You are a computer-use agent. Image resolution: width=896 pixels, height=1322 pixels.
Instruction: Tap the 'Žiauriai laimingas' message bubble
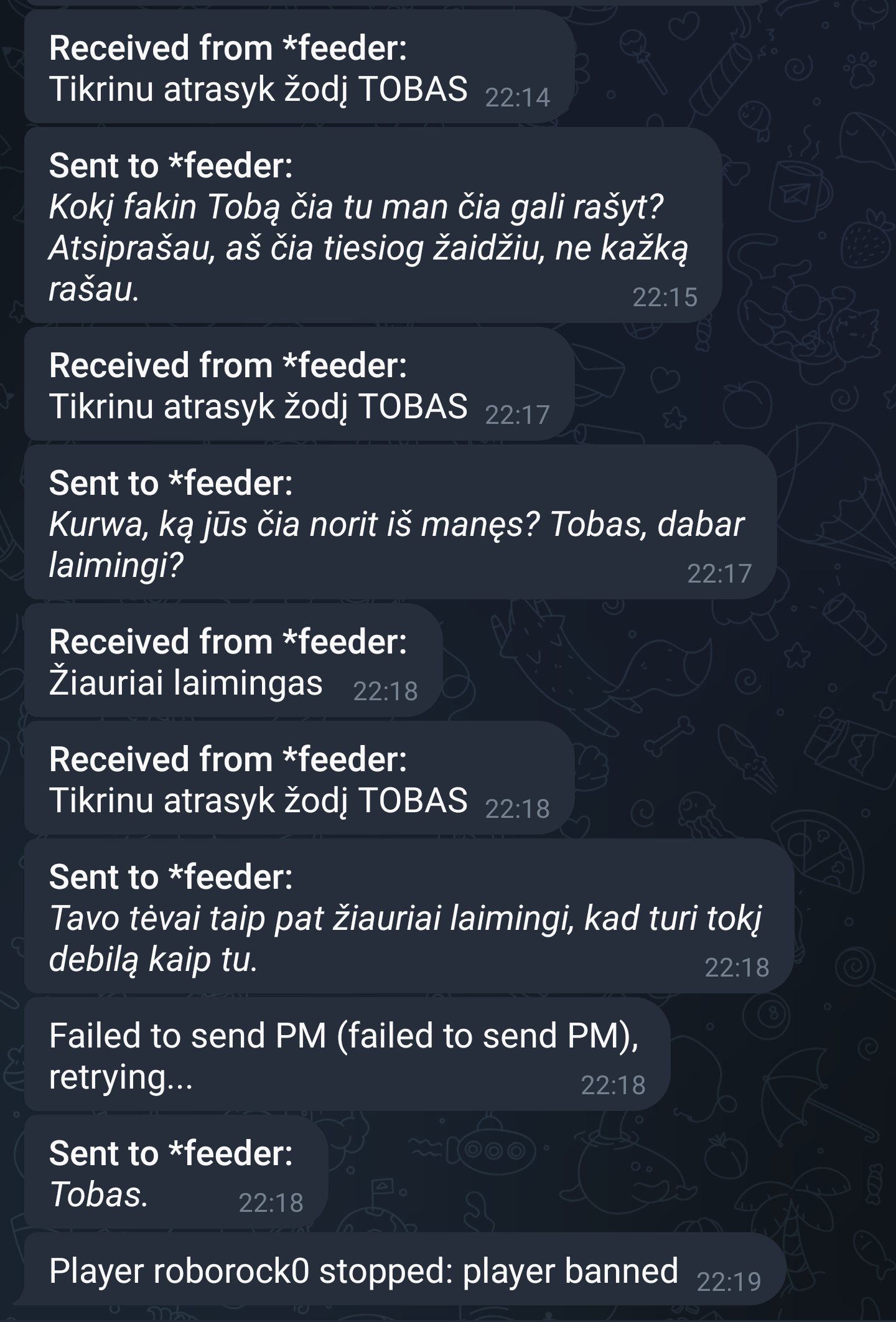[233, 662]
